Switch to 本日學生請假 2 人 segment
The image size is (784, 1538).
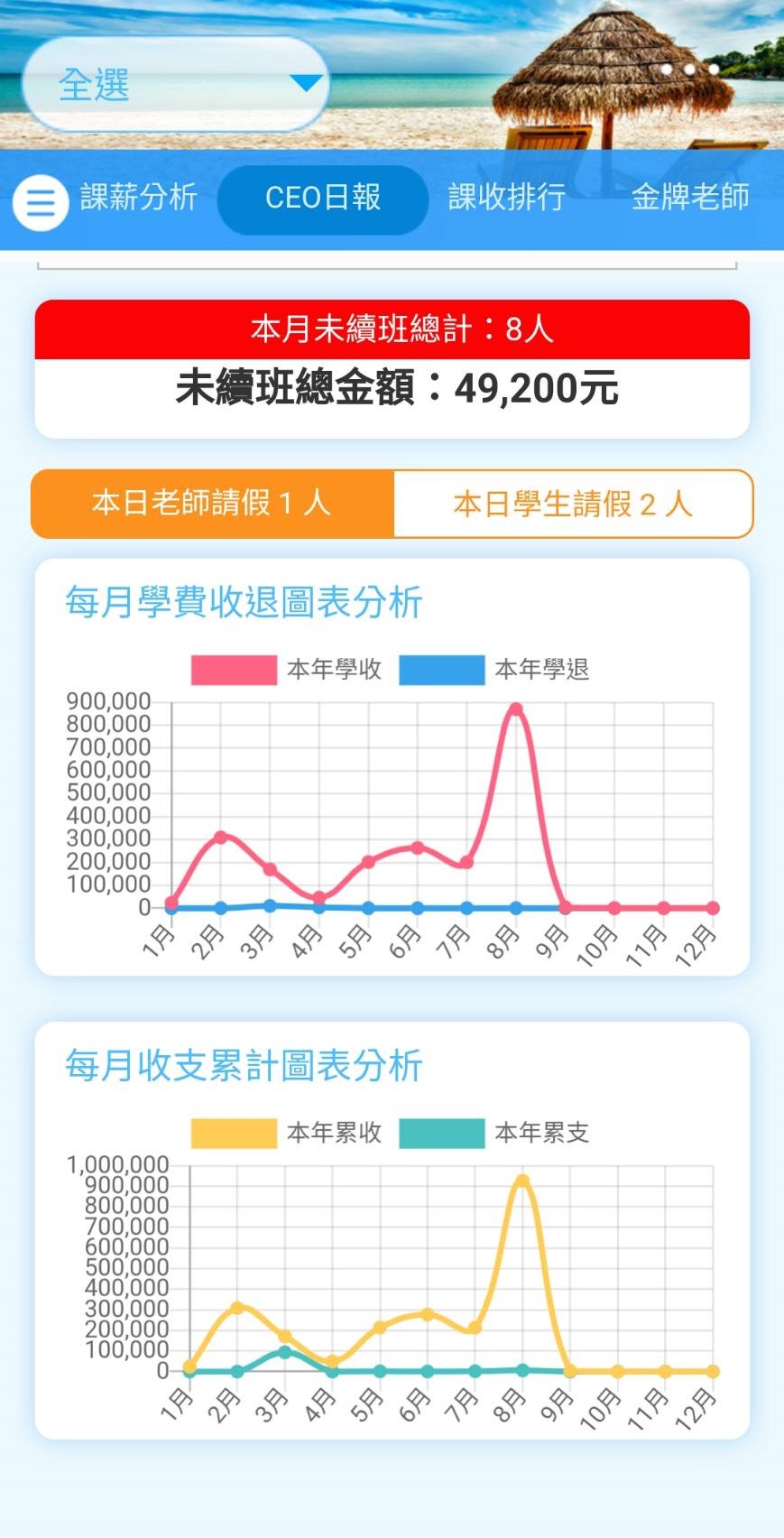pos(572,504)
